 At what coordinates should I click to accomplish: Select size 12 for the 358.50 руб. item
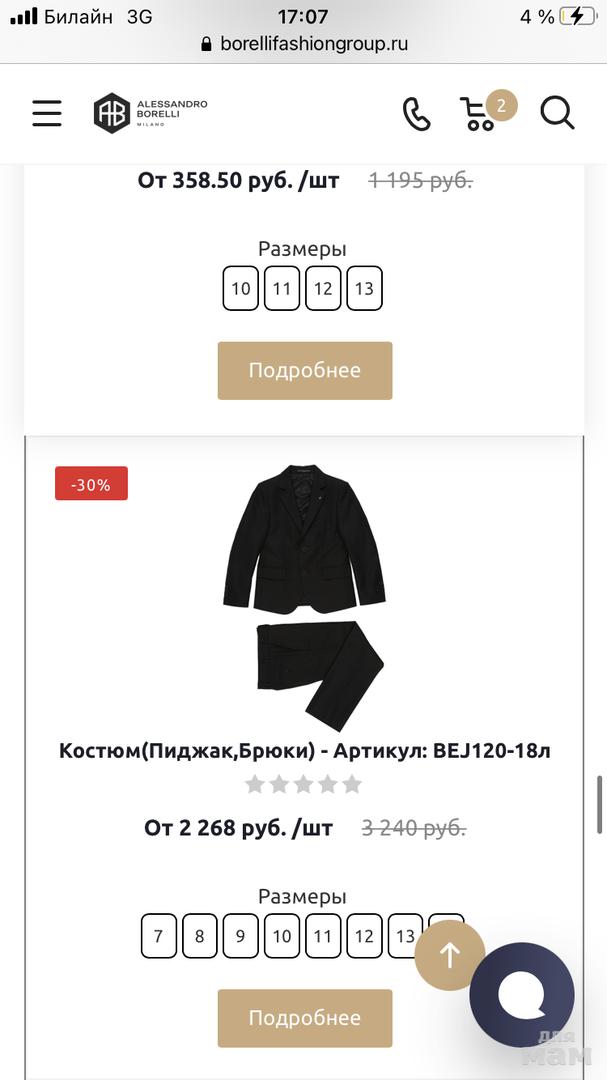[x=323, y=289]
